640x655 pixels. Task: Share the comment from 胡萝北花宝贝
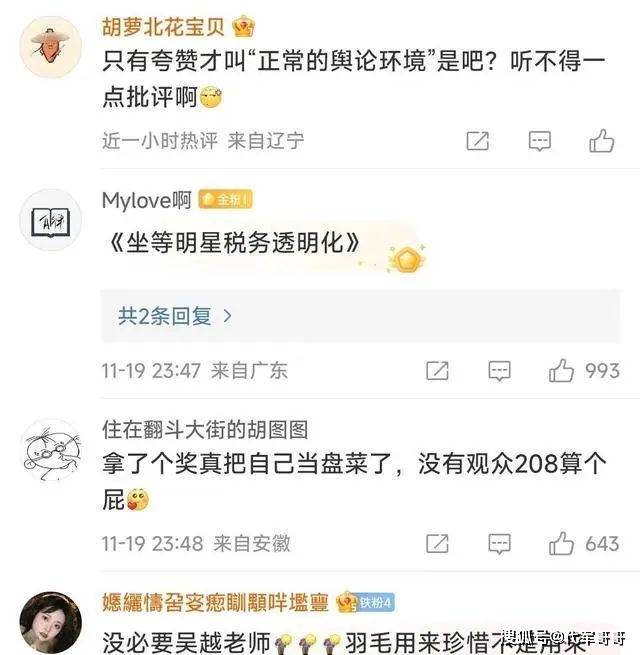pyautogui.click(x=478, y=141)
